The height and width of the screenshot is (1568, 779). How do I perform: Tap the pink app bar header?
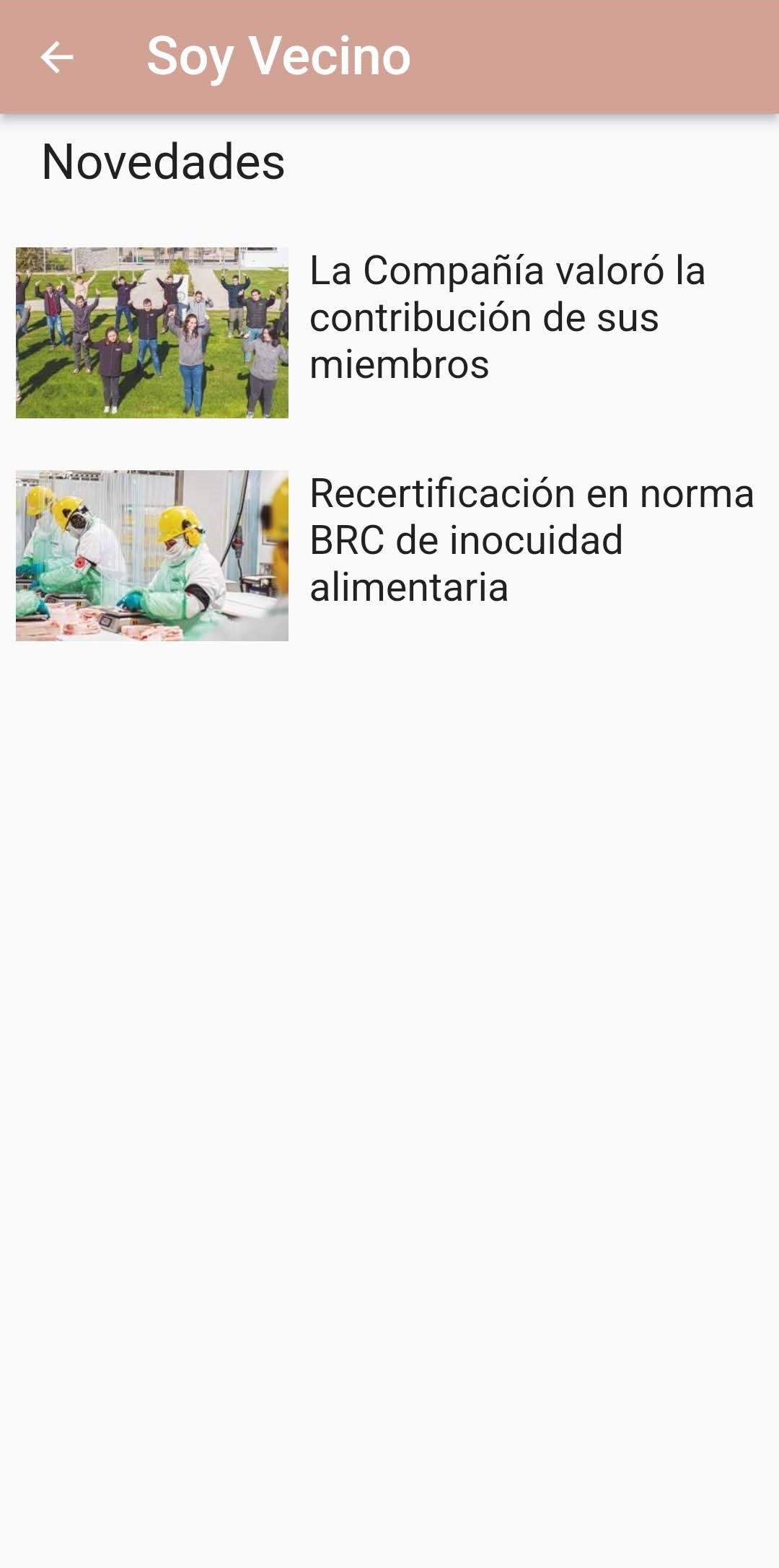point(389,56)
